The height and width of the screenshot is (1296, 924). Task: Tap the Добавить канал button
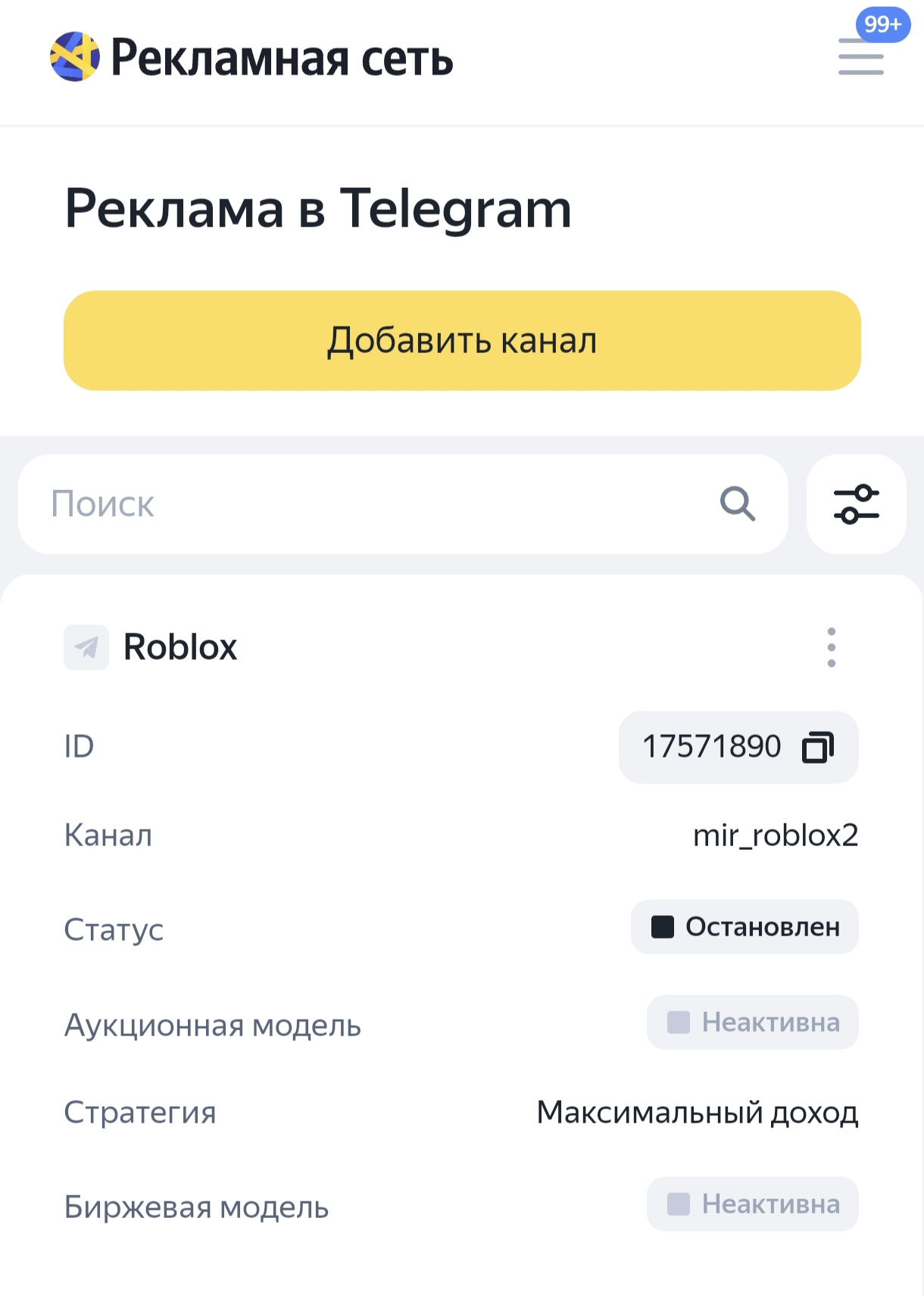tap(462, 341)
